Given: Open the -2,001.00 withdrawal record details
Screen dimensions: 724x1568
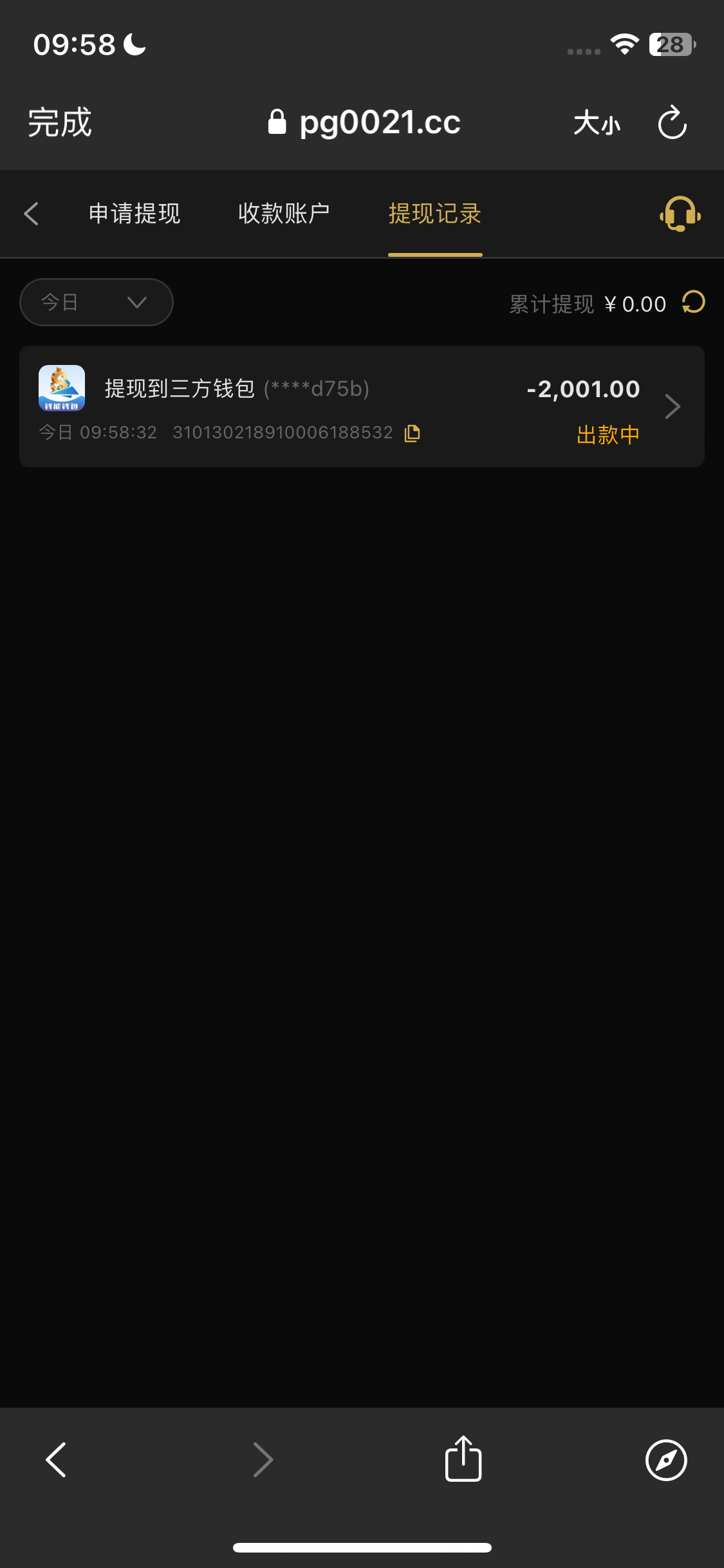Looking at the screenshot, I should point(672,406).
